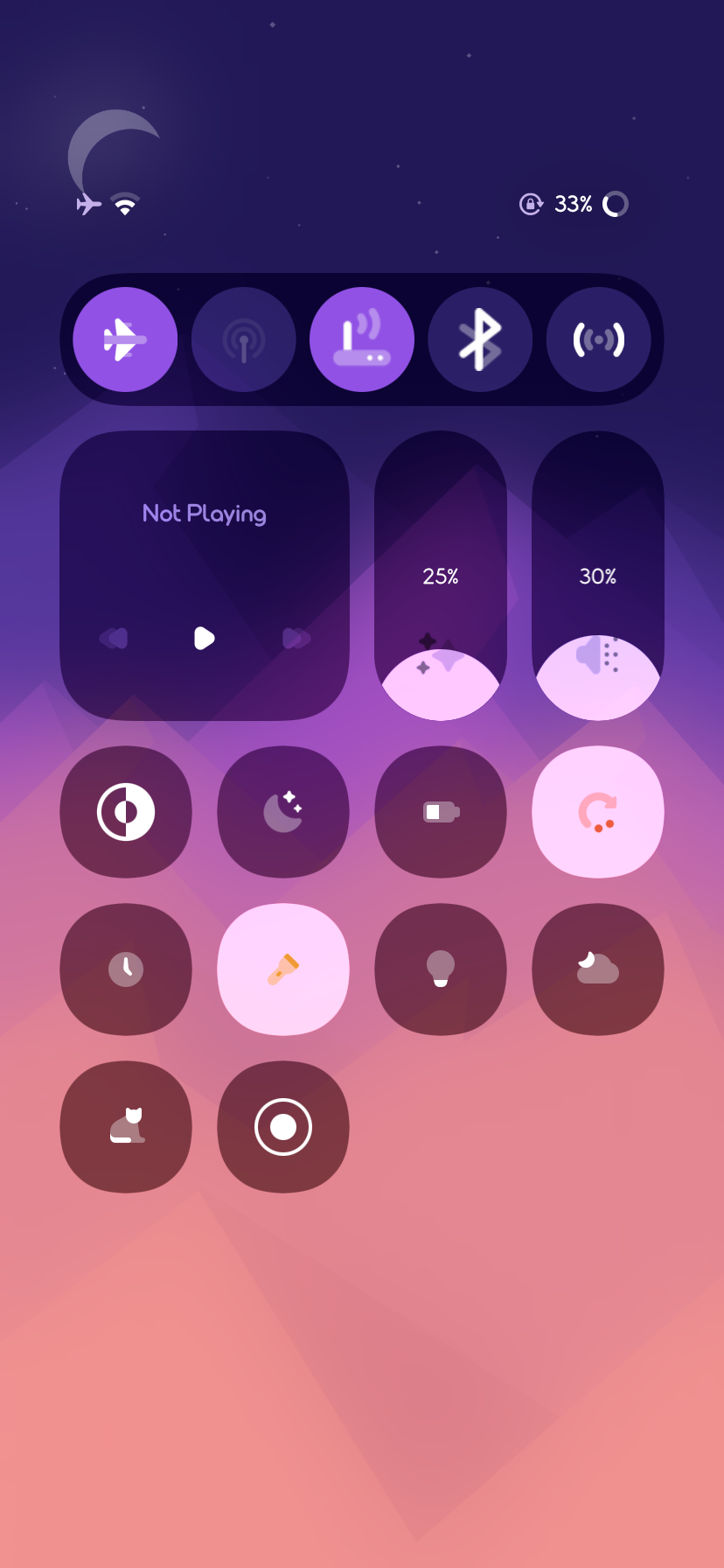Screen dimensions: 724x1568
Task: Disable the rotation lock tile
Action: coord(598,812)
